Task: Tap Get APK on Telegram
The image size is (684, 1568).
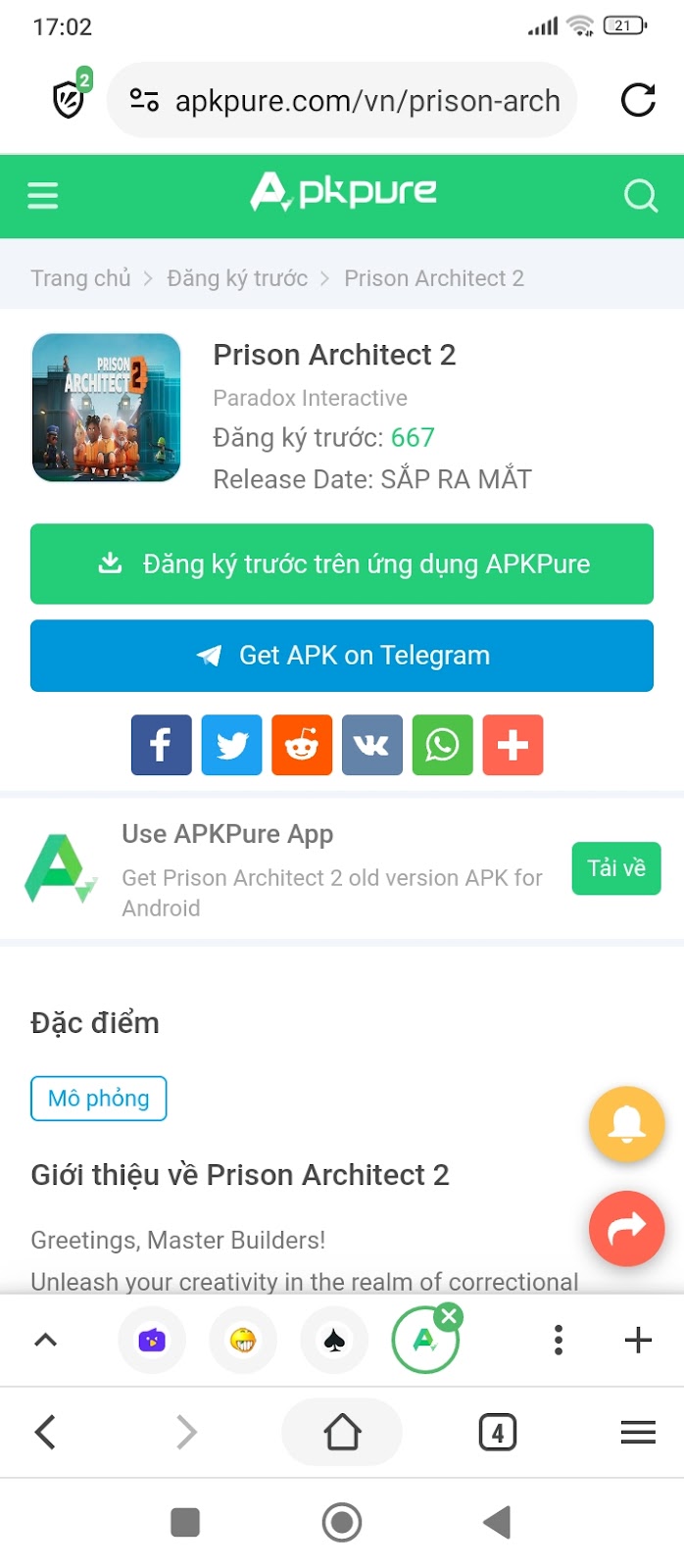Action: (342, 656)
